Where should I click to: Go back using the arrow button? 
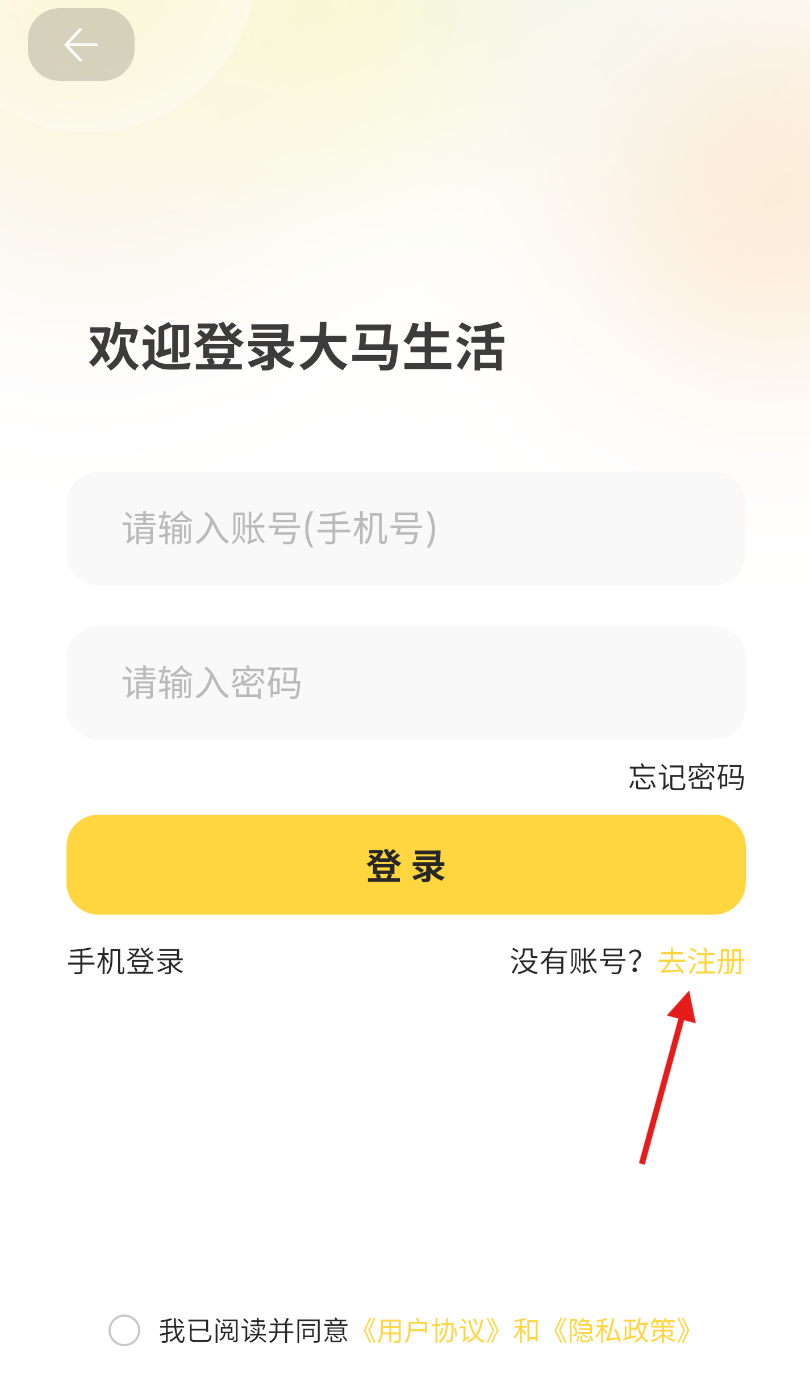pos(81,44)
